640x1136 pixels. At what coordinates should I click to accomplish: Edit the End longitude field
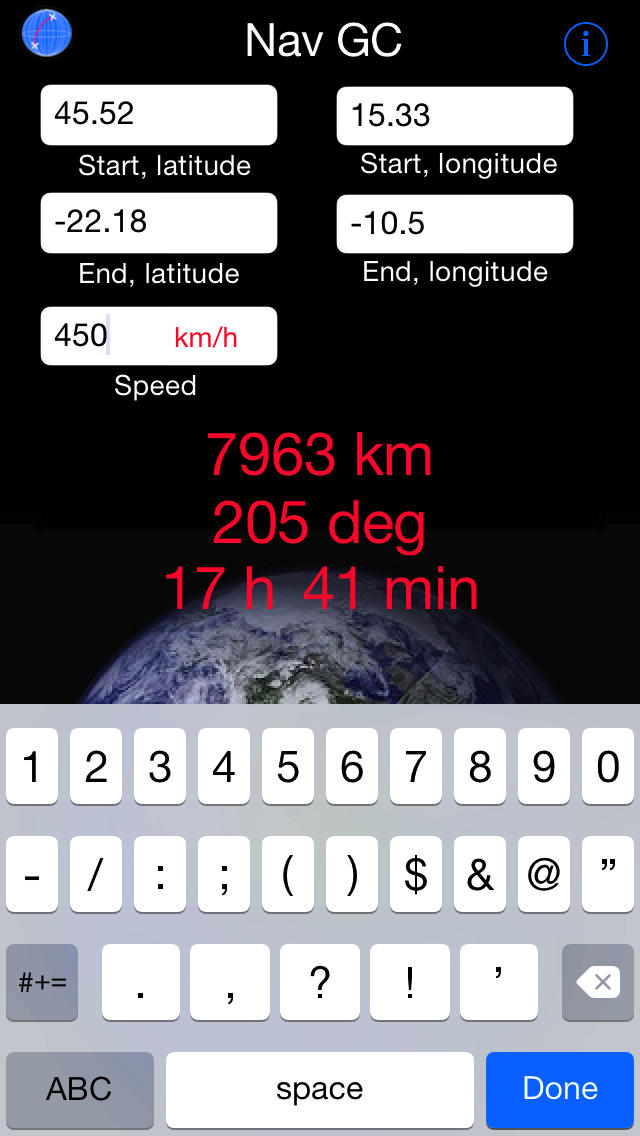454,224
